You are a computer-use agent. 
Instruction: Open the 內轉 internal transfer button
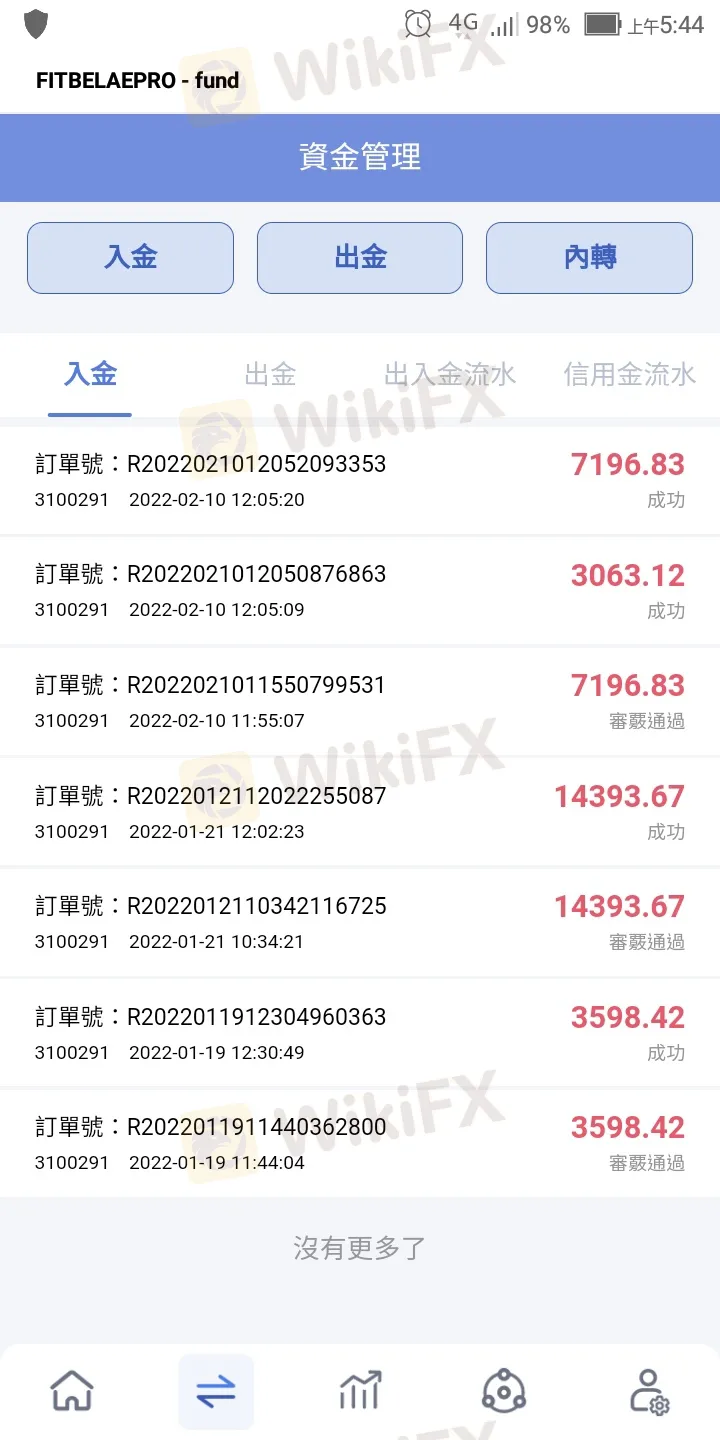[589, 258]
